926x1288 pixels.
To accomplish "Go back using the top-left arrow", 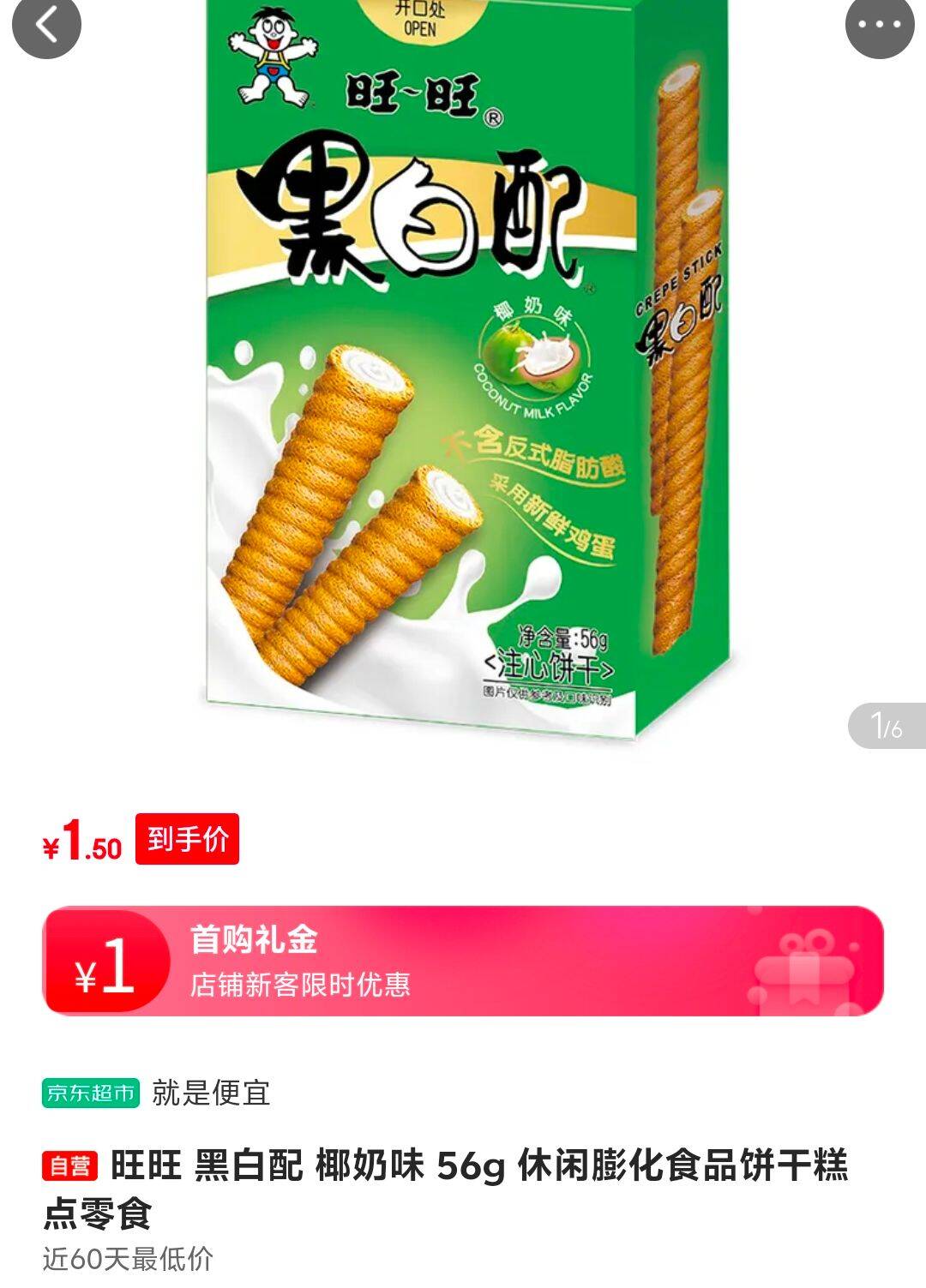I will pos(46,26).
